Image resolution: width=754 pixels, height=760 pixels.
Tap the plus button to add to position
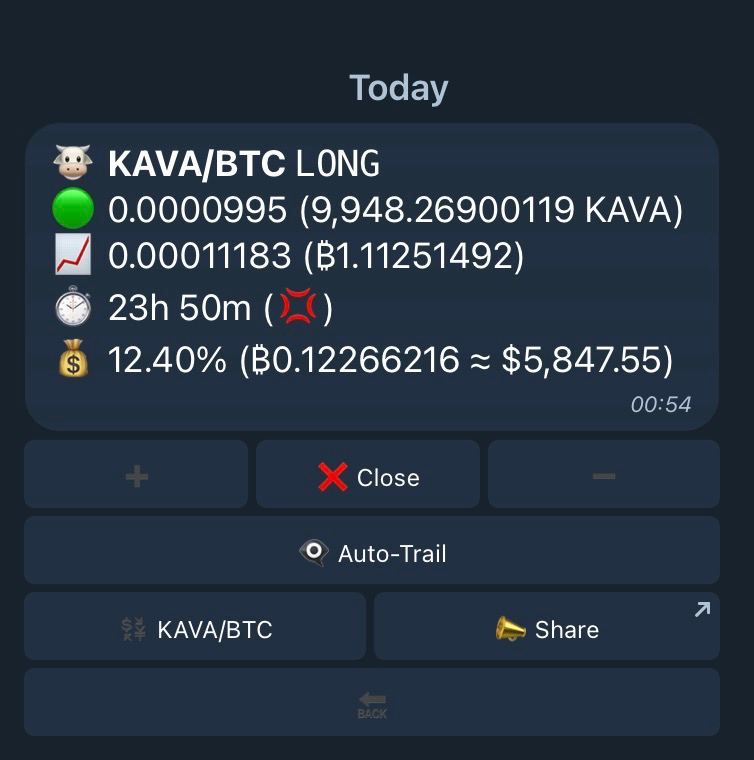[x=136, y=476]
